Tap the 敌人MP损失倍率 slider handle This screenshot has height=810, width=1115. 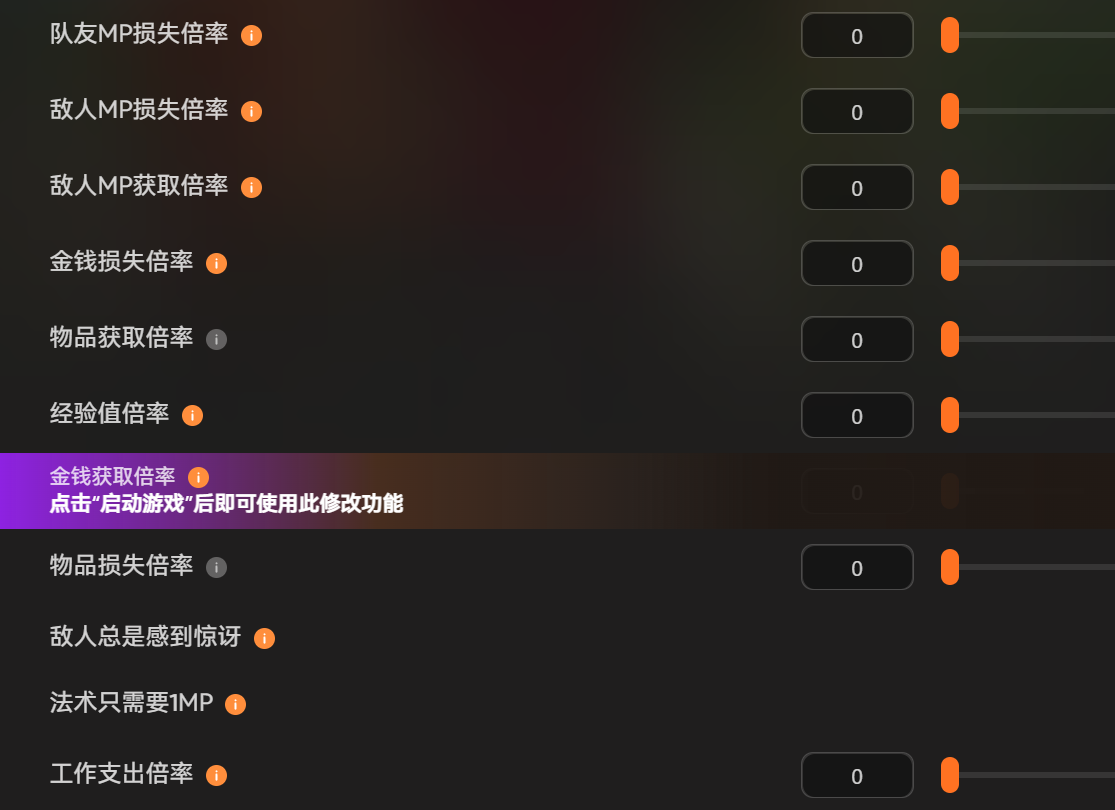[x=950, y=111]
